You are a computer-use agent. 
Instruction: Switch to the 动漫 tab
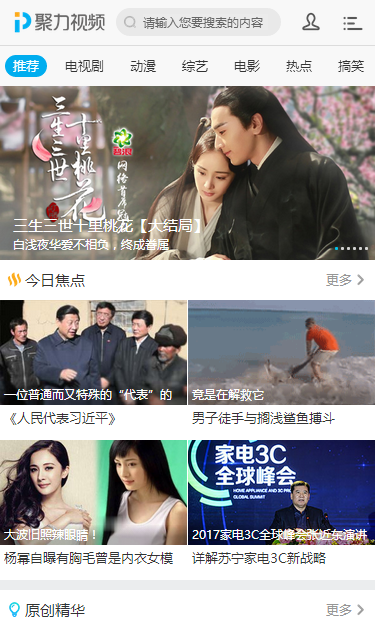(x=143, y=66)
